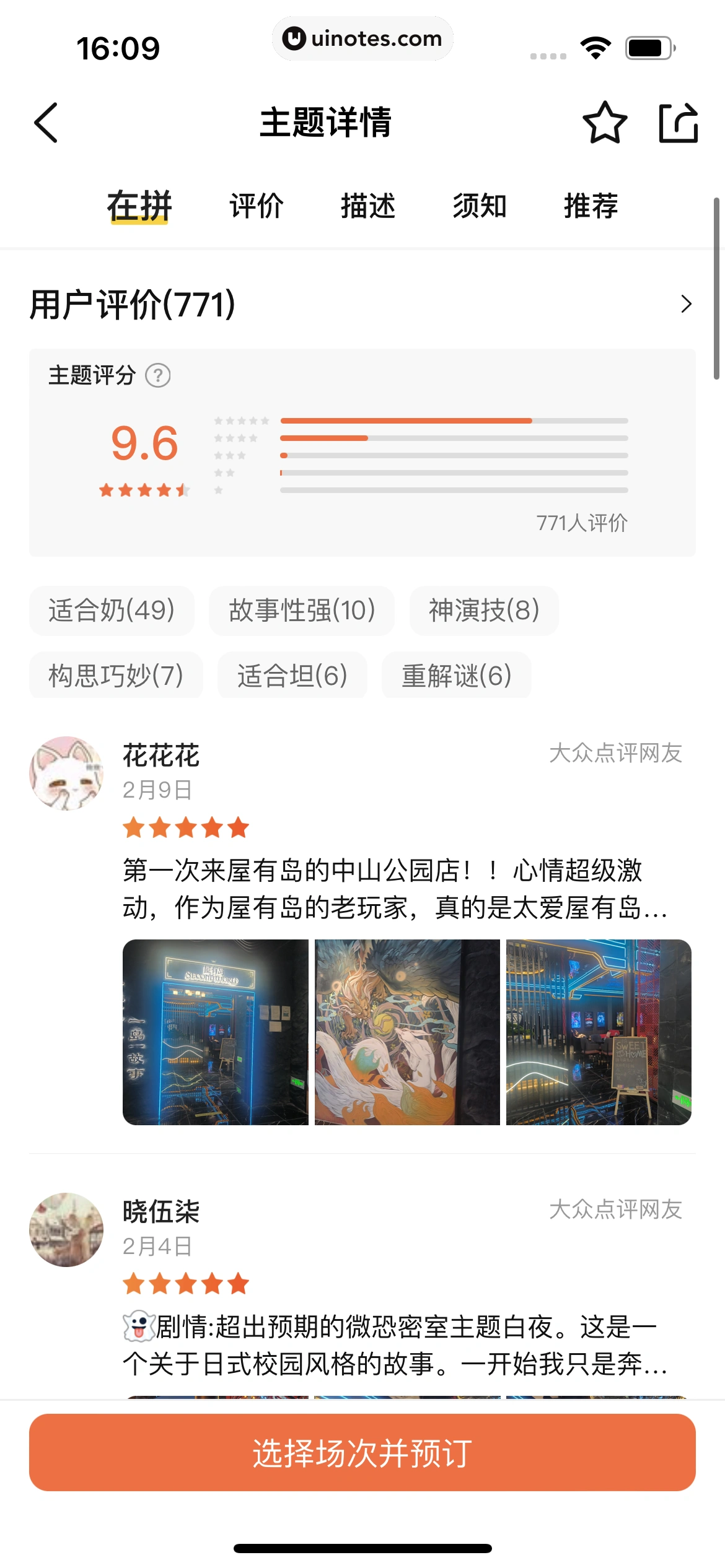
Task: Filter reviews by 故事性强(10)
Action: tap(302, 611)
